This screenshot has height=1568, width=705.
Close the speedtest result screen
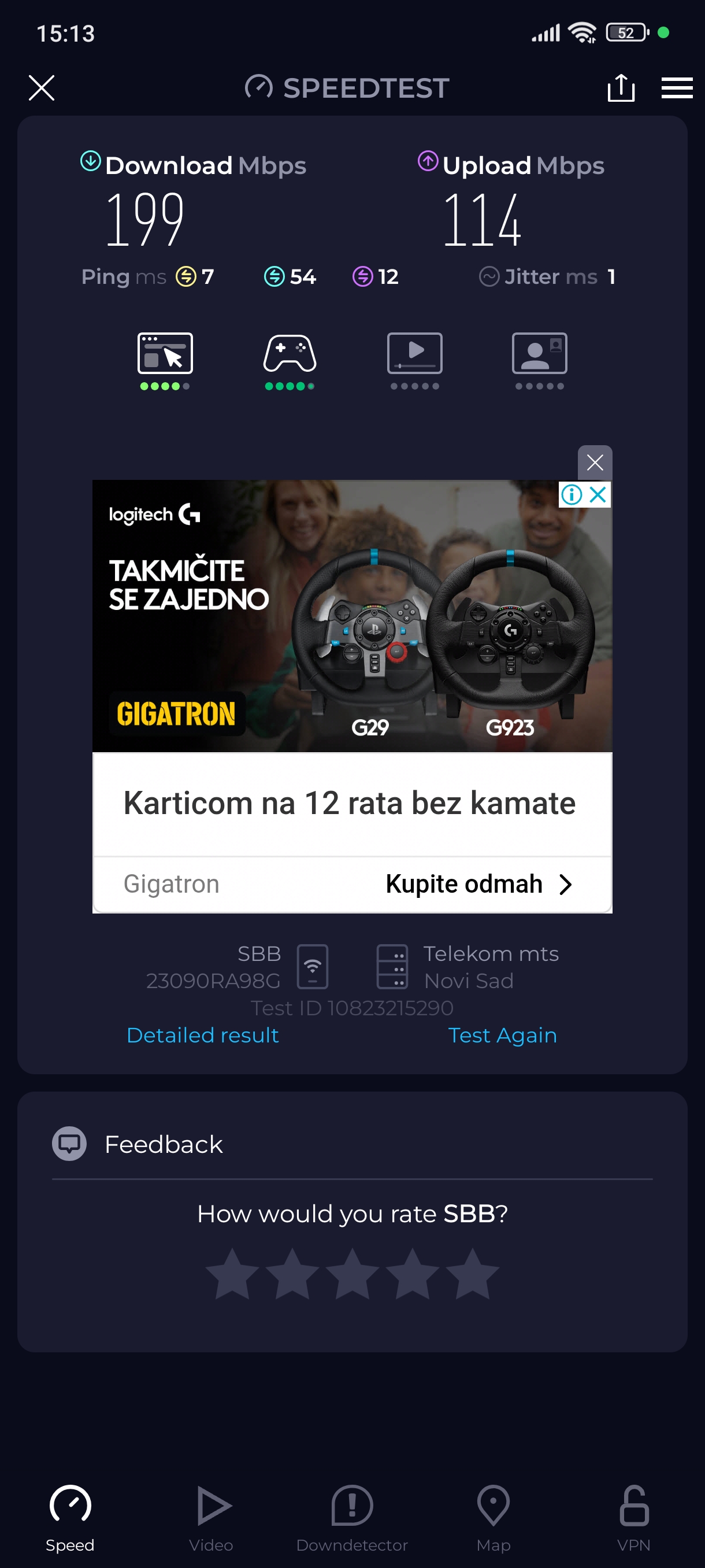click(42, 88)
